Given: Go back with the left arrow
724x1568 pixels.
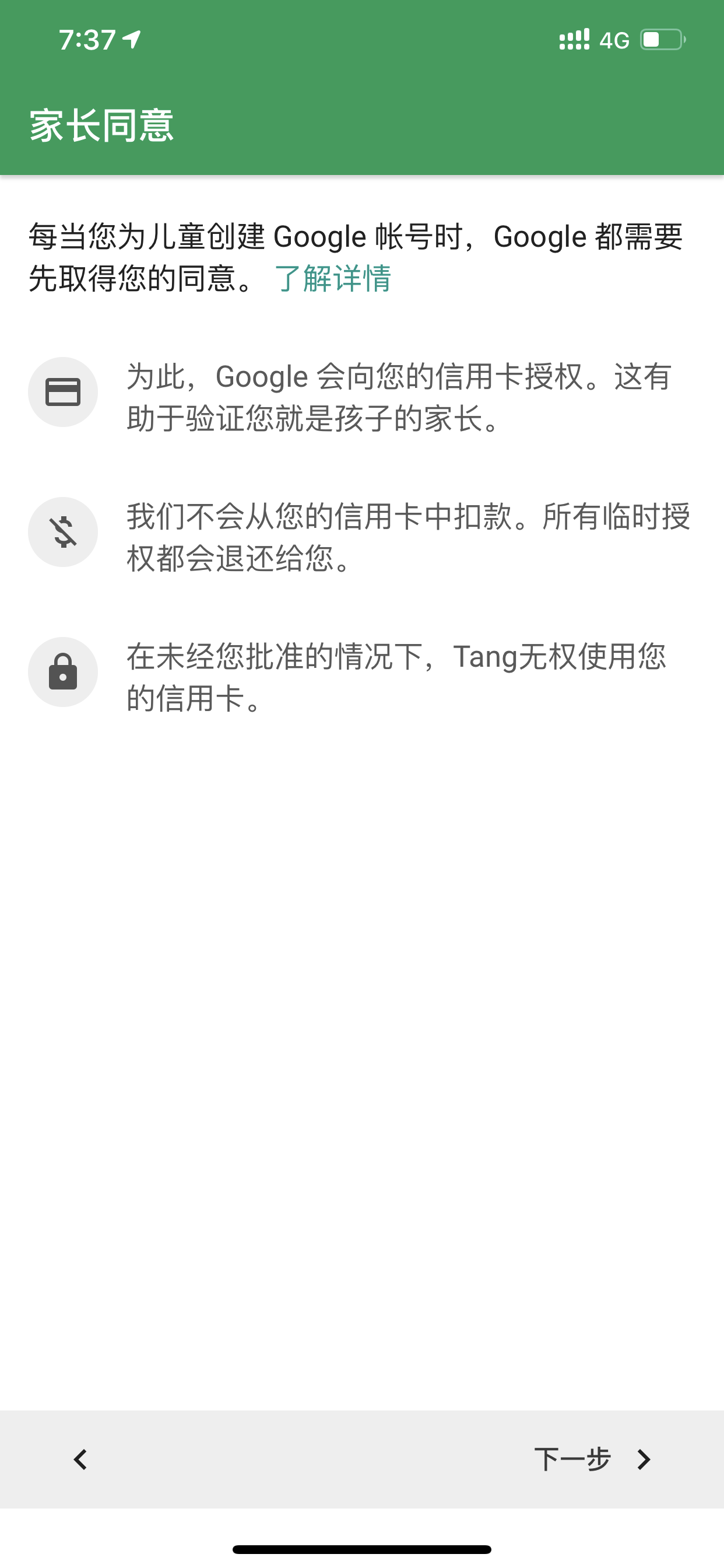Looking at the screenshot, I should tap(80, 1459).
